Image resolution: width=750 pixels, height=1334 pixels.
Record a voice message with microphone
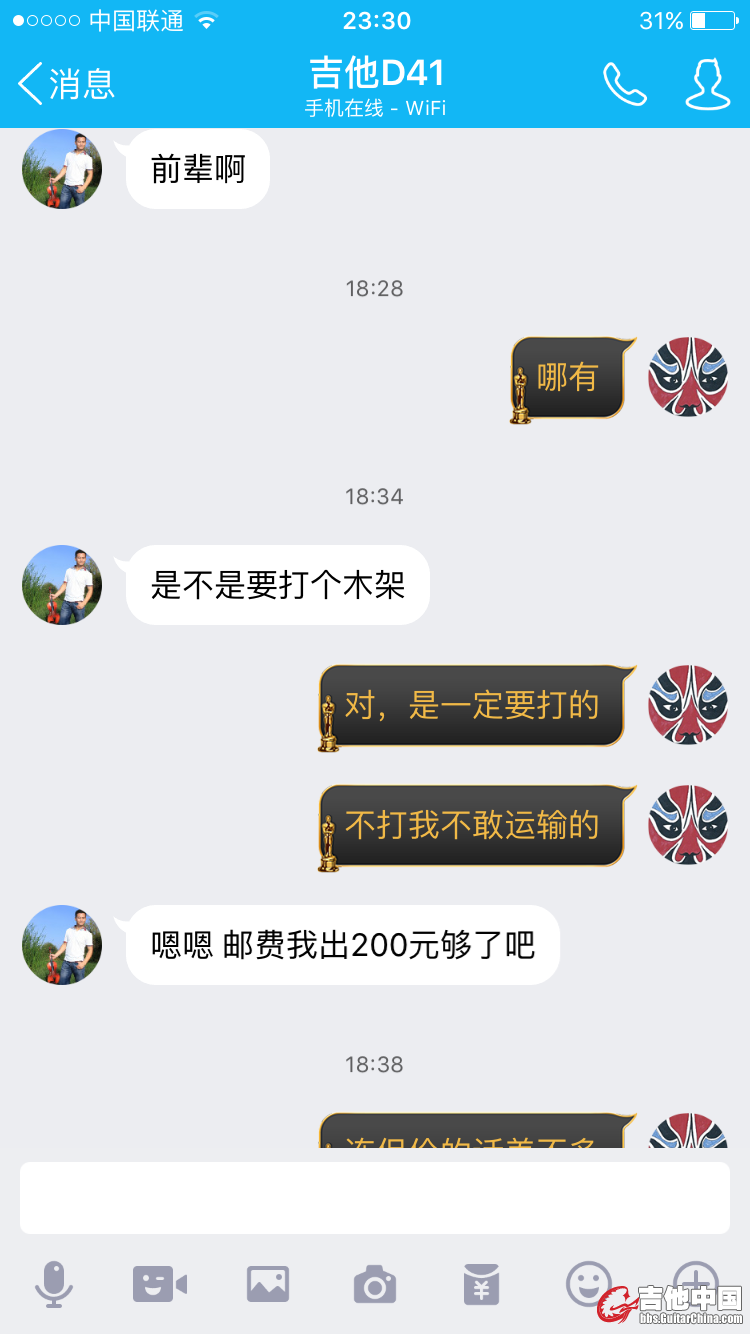pos(54,1284)
